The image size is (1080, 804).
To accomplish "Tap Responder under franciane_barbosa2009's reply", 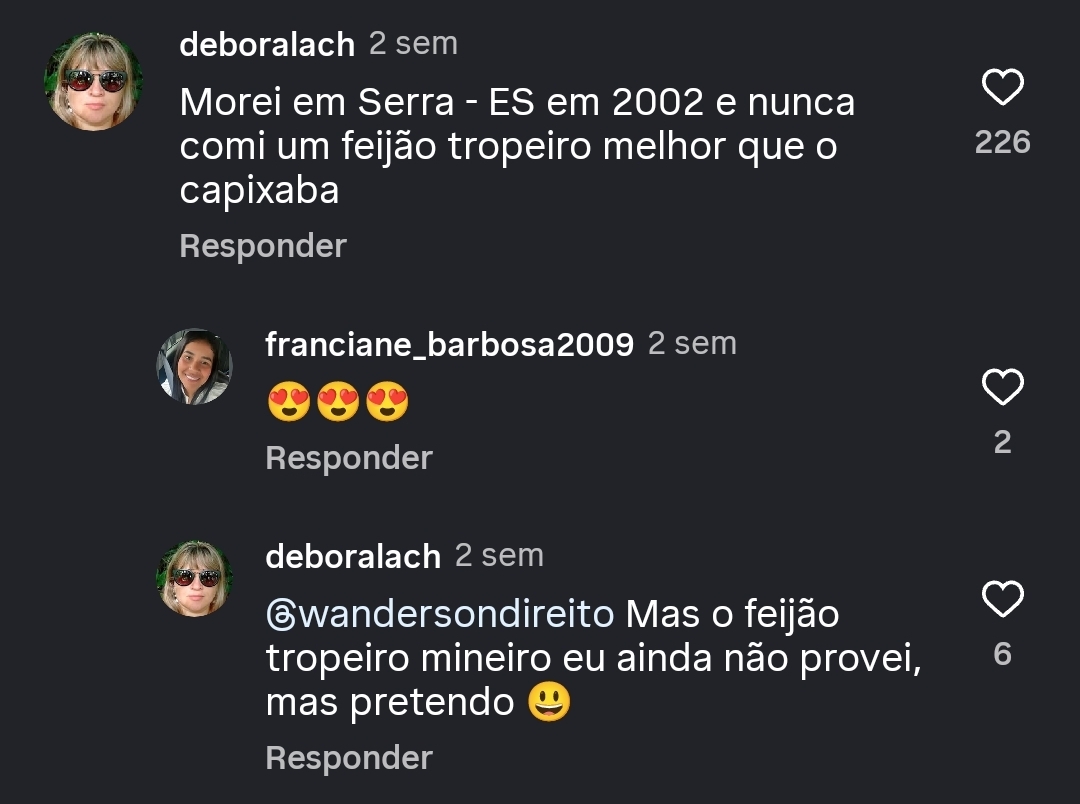I will 349,458.
